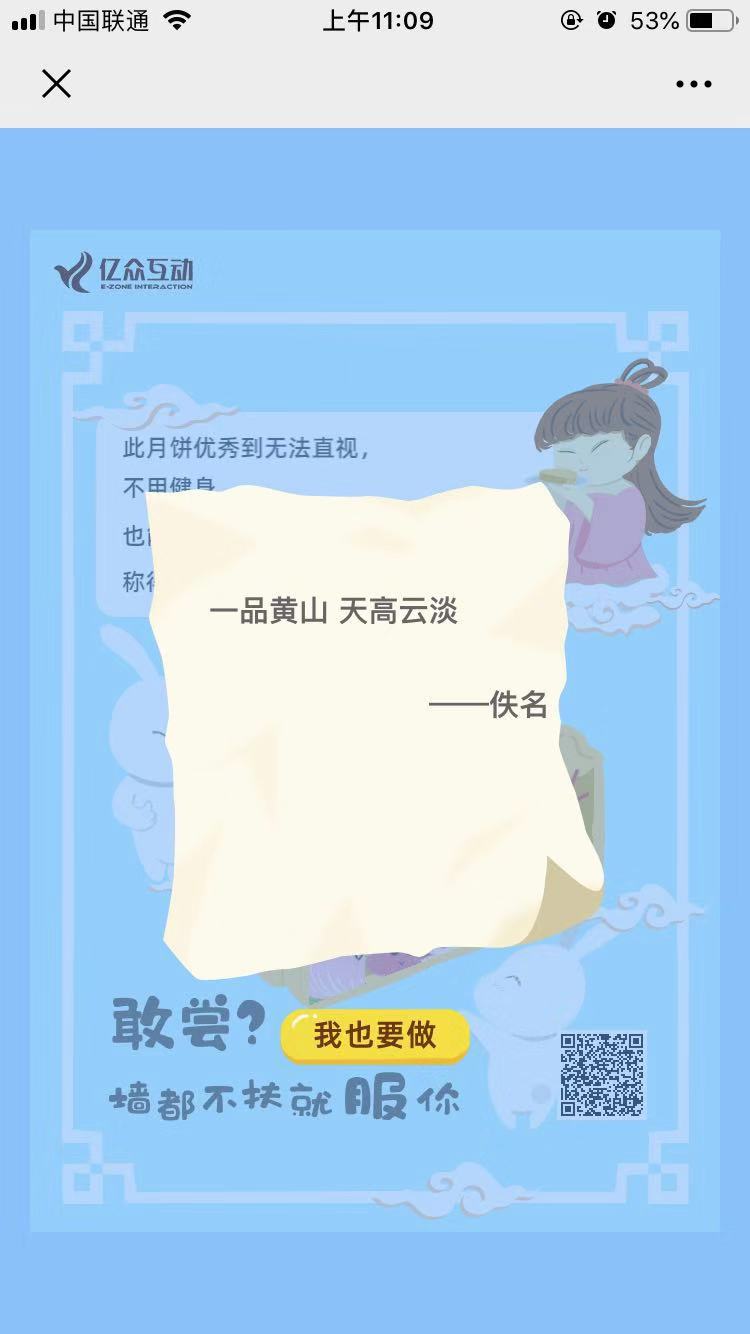This screenshot has height=1334, width=750.
Task: Open the three-dot overflow menu
Action: pyautogui.click(x=693, y=84)
